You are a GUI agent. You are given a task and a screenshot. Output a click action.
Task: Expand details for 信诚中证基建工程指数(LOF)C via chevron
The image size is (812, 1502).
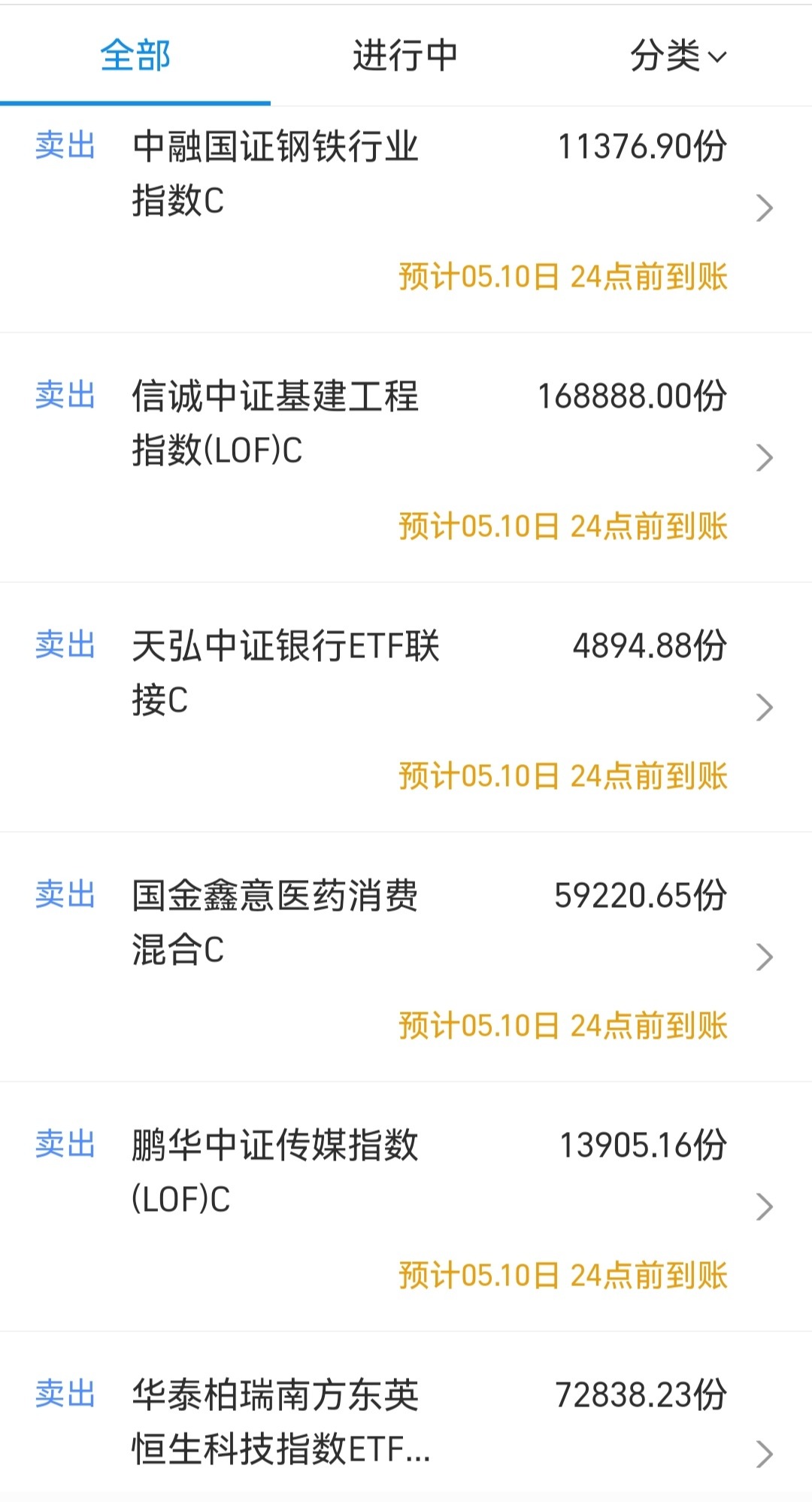(x=765, y=457)
